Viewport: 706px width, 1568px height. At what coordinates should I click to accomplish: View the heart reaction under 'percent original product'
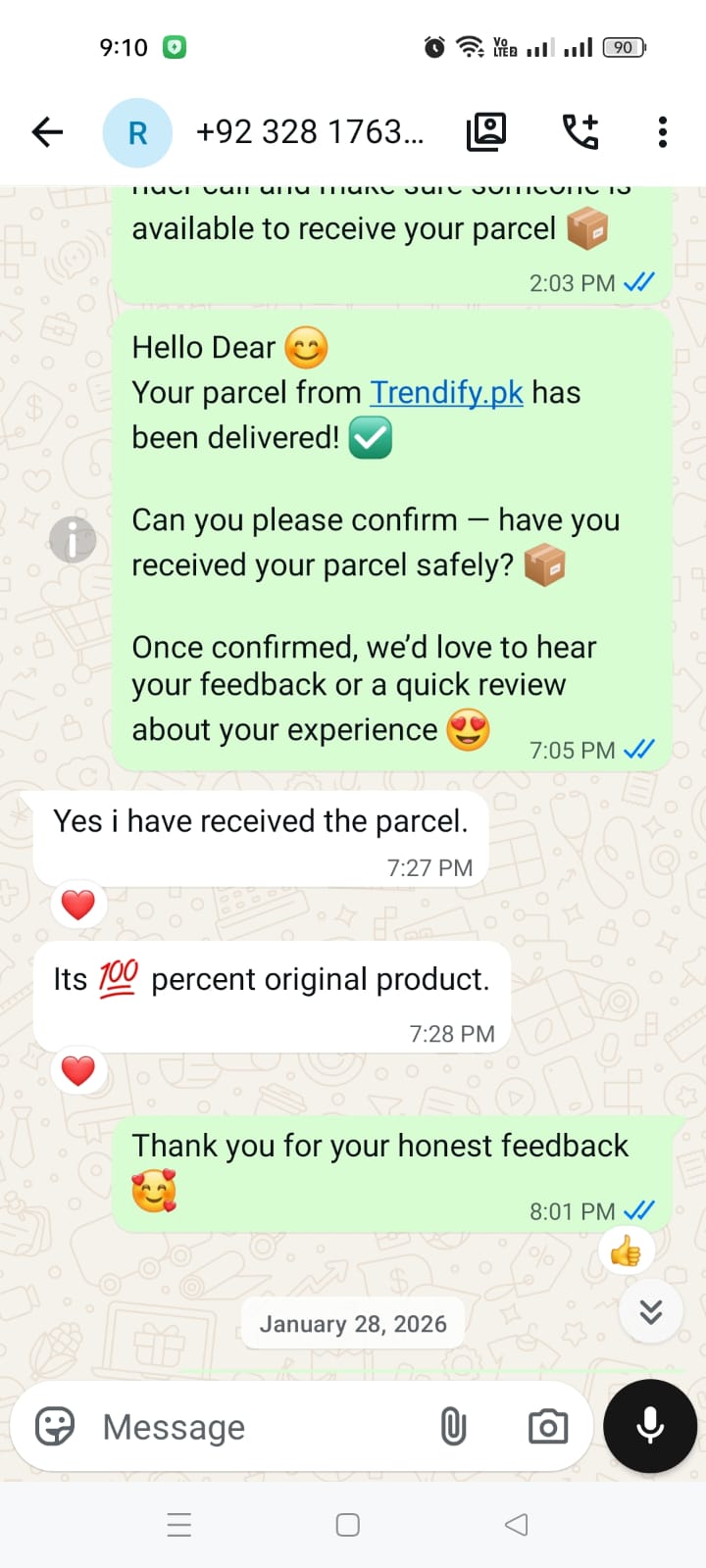click(78, 1071)
